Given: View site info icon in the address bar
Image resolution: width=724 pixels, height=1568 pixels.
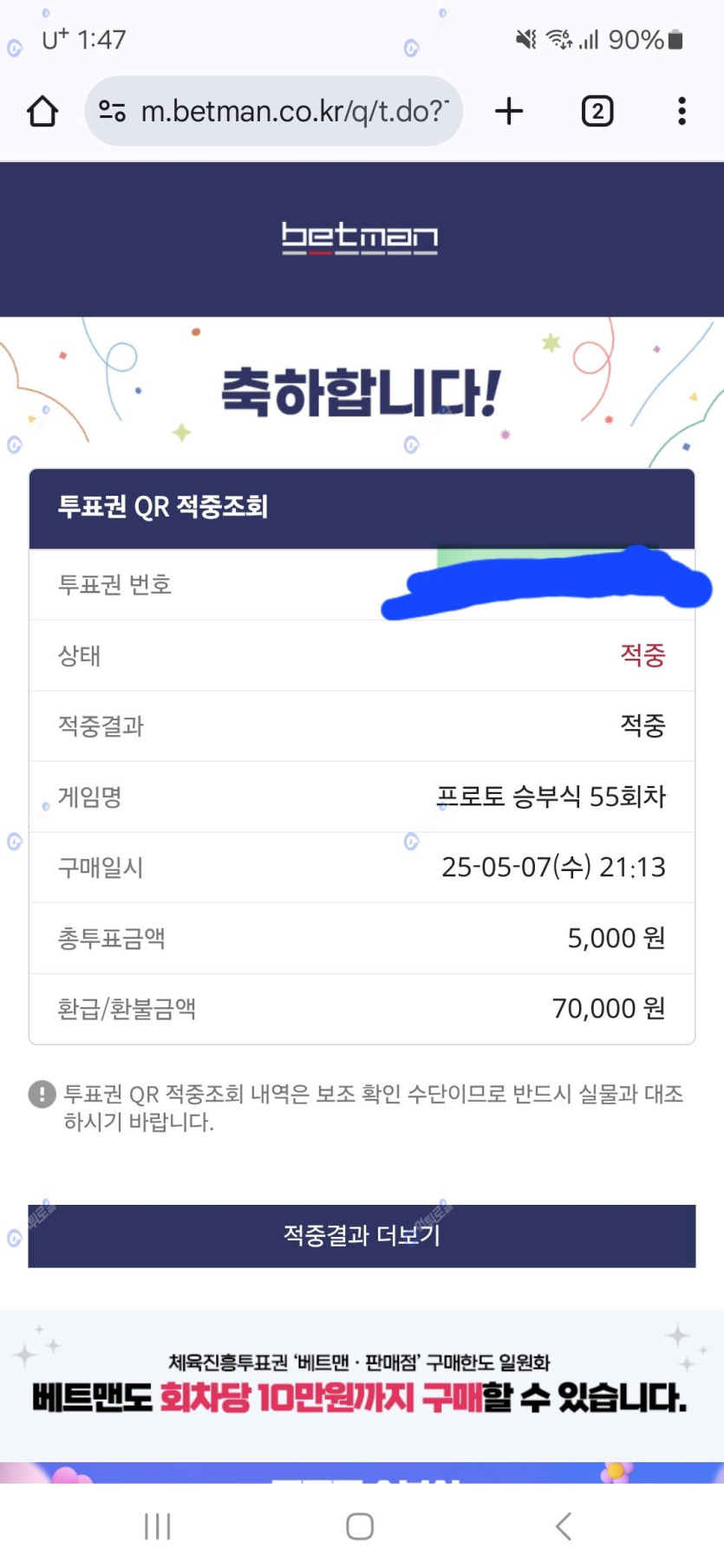Looking at the screenshot, I should click(112, 111).
